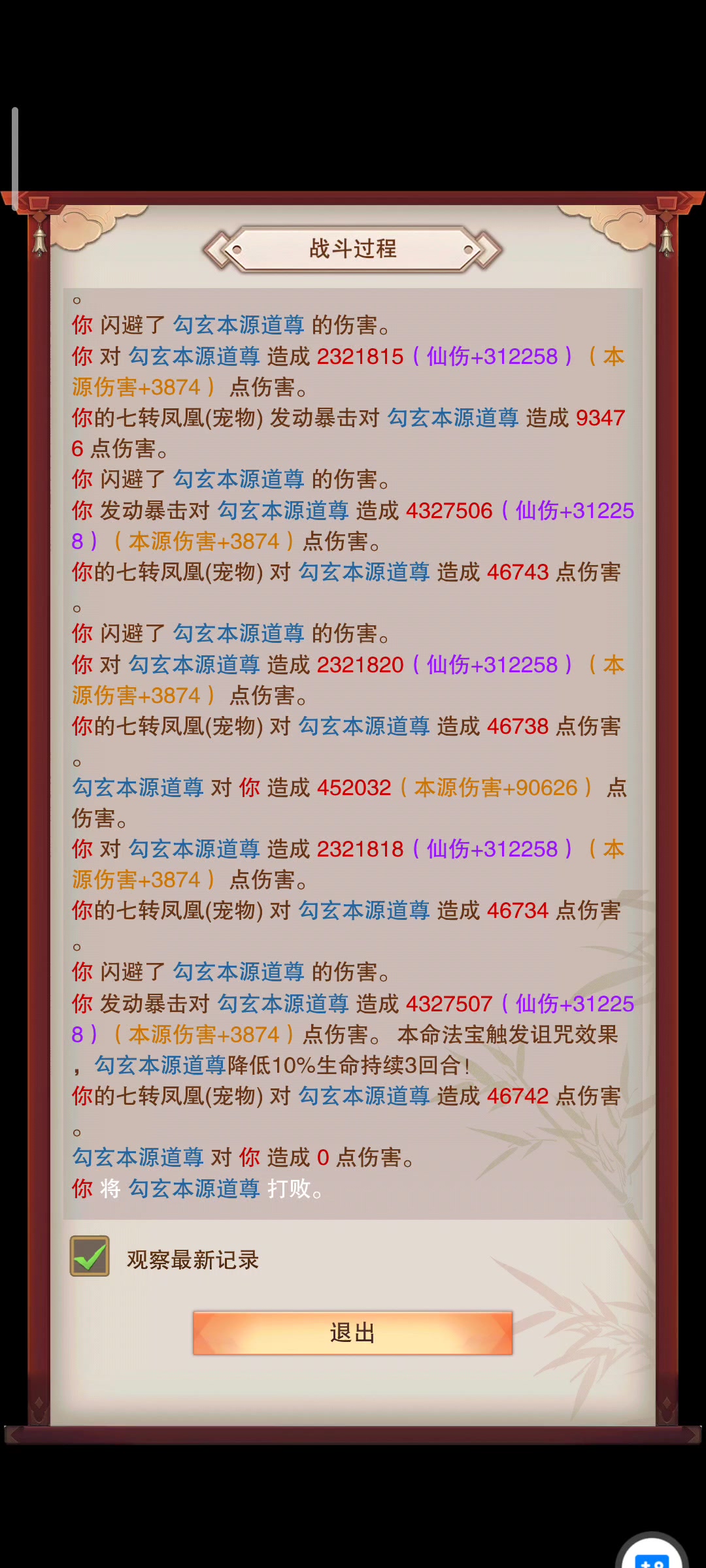706x1568 pixels.
Task: Tap the 退出 button to exit
Action: [x=352, y=1333]
